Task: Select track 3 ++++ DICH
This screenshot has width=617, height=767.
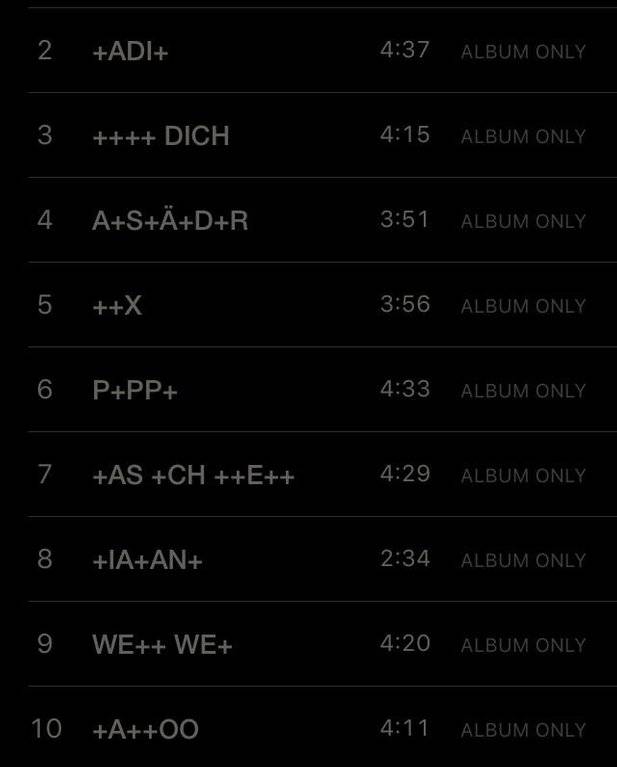Action: [160, 136]
